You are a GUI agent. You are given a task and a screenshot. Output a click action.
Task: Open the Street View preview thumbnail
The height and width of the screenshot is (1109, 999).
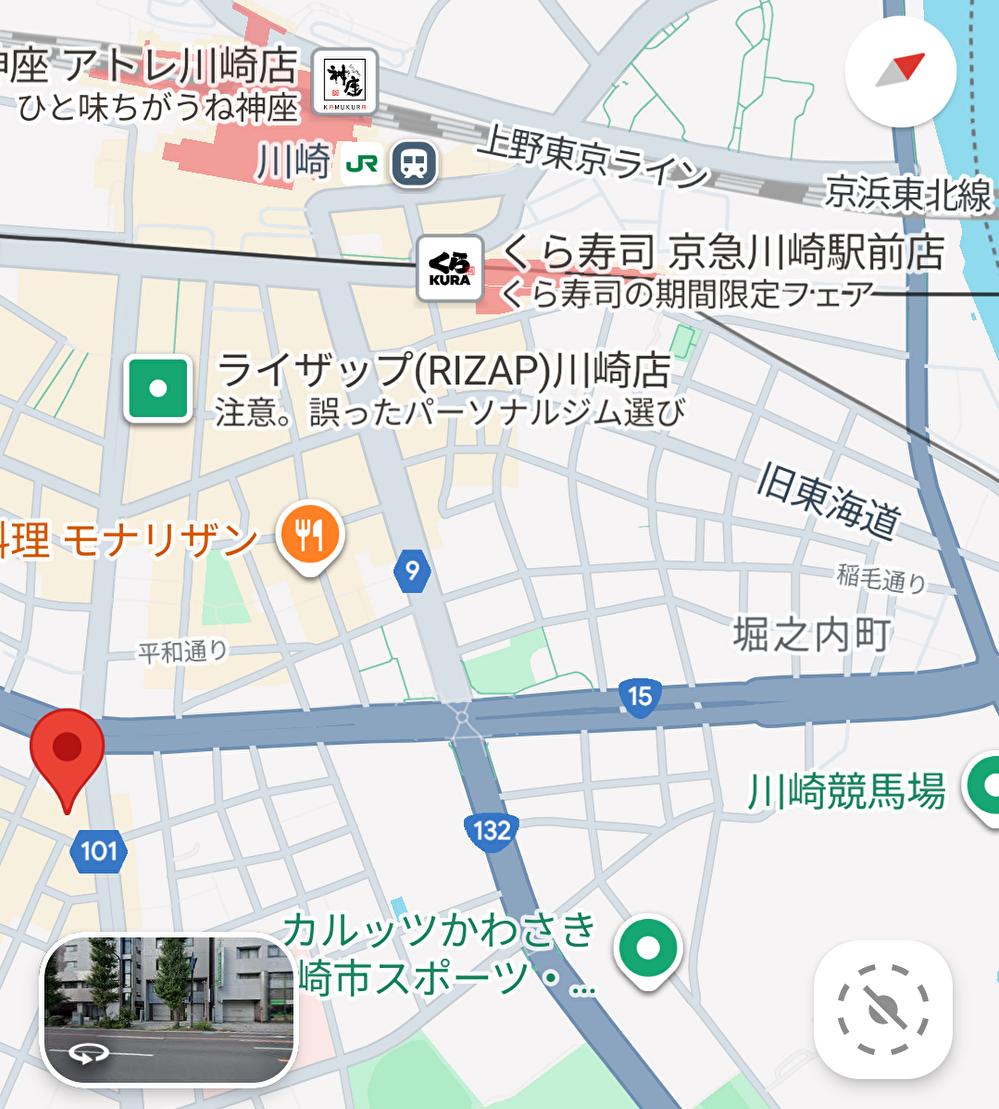[168, 1008]
